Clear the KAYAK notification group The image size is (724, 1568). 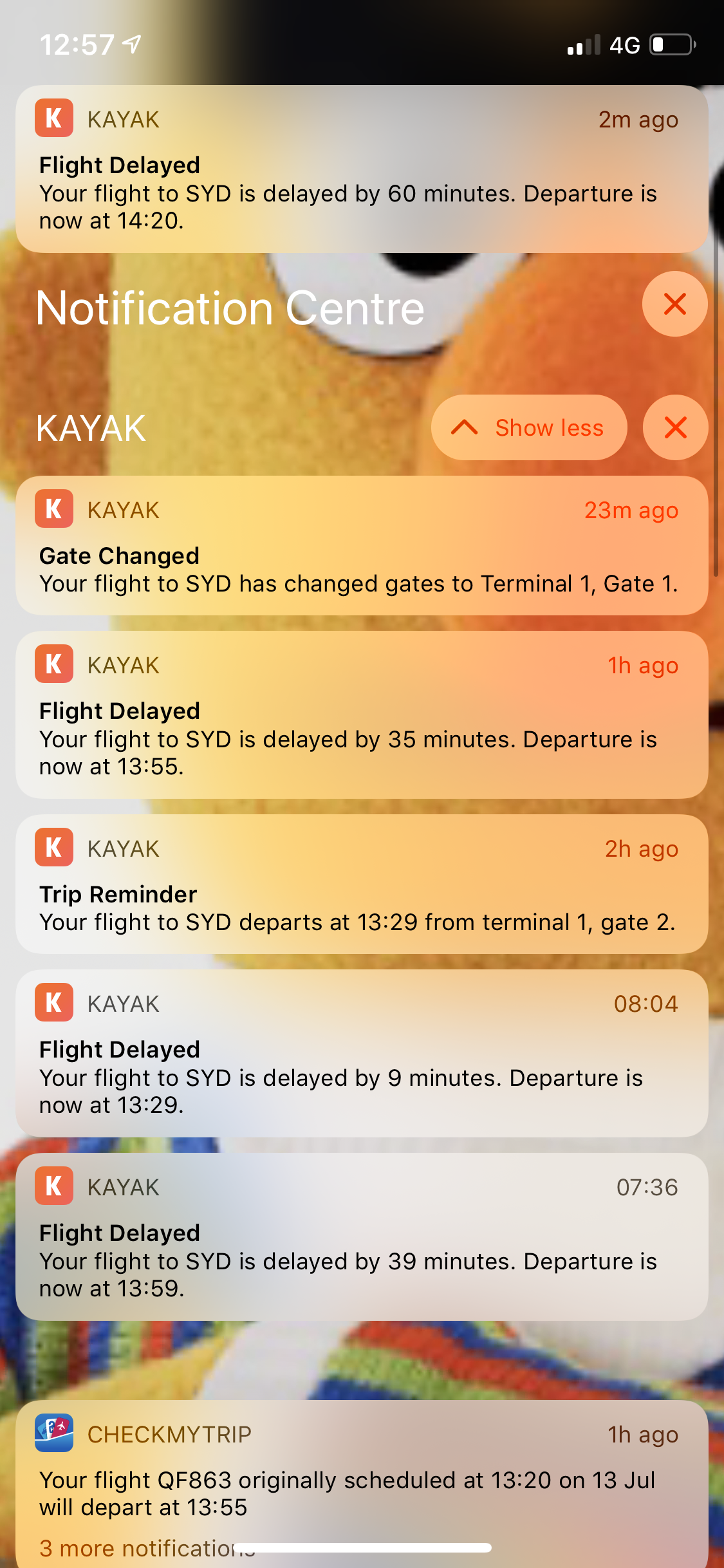674,427
